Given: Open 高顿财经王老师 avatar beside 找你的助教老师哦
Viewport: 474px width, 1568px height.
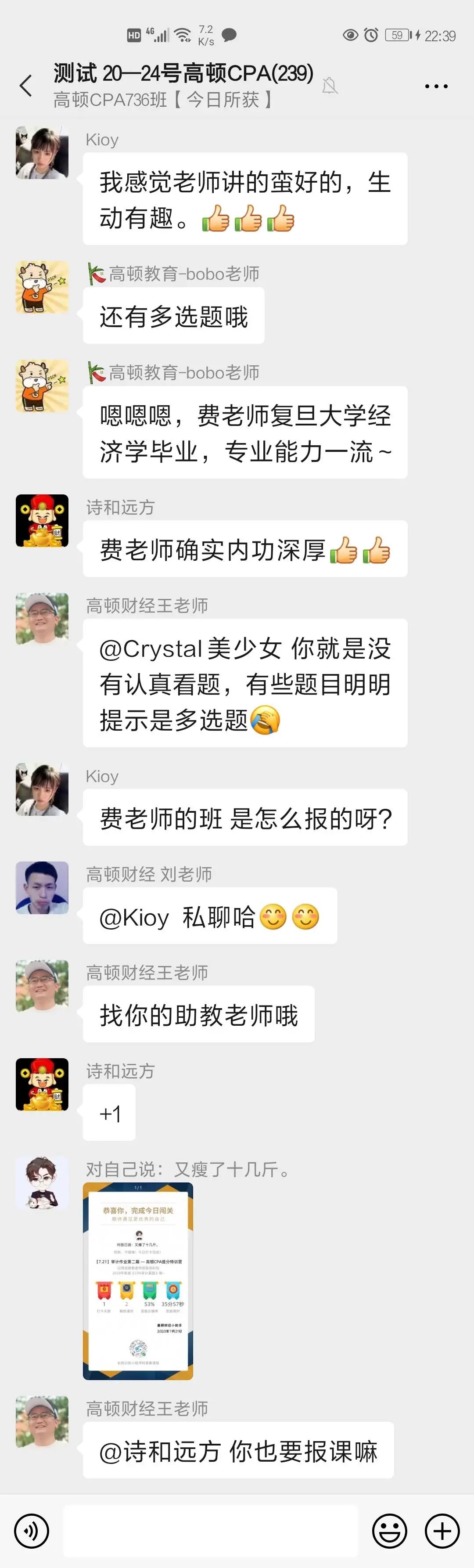Looking at the screenshot, I should [x=42, y=986].
